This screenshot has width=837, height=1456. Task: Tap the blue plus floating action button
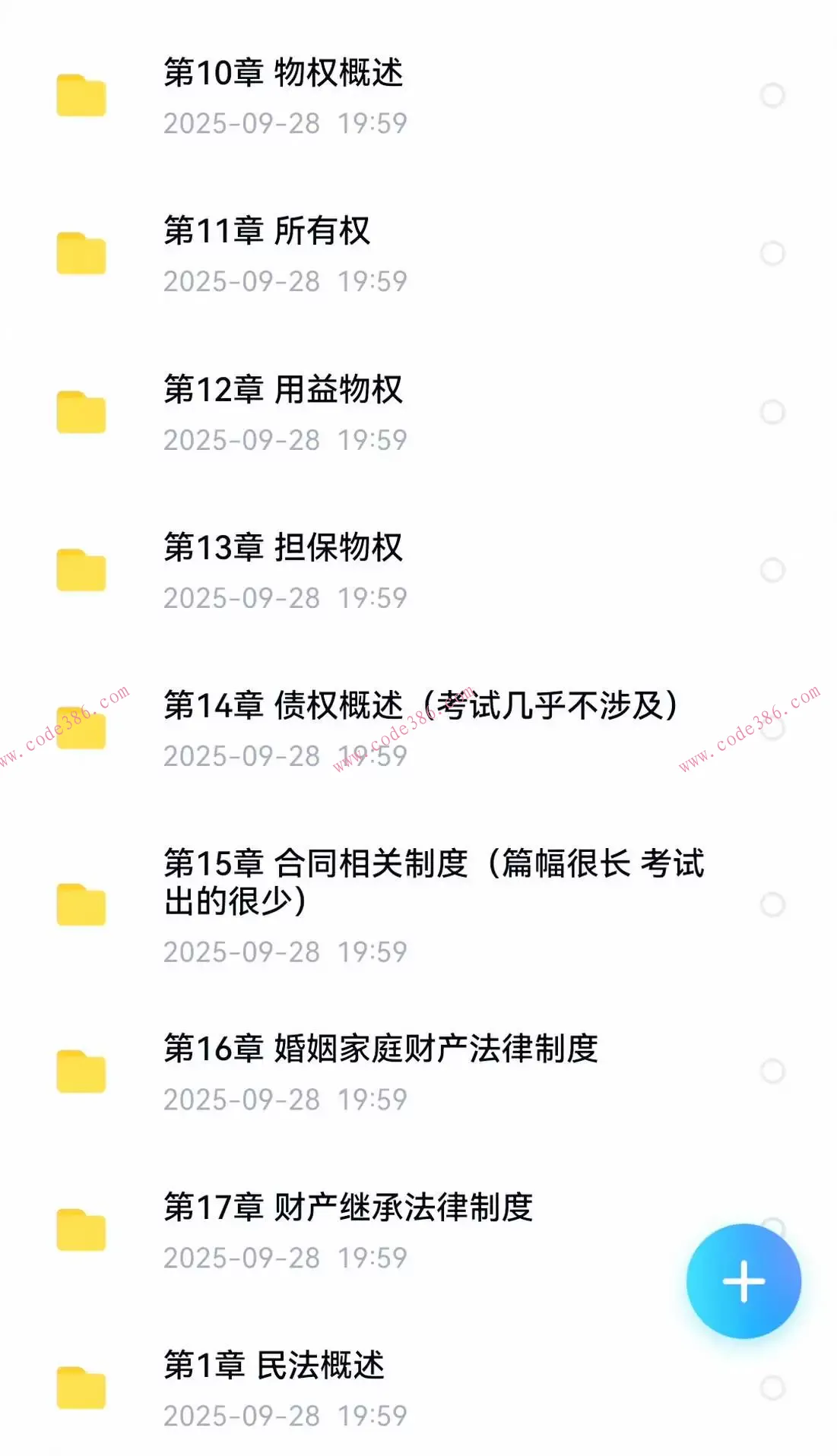coord(743,1280)
